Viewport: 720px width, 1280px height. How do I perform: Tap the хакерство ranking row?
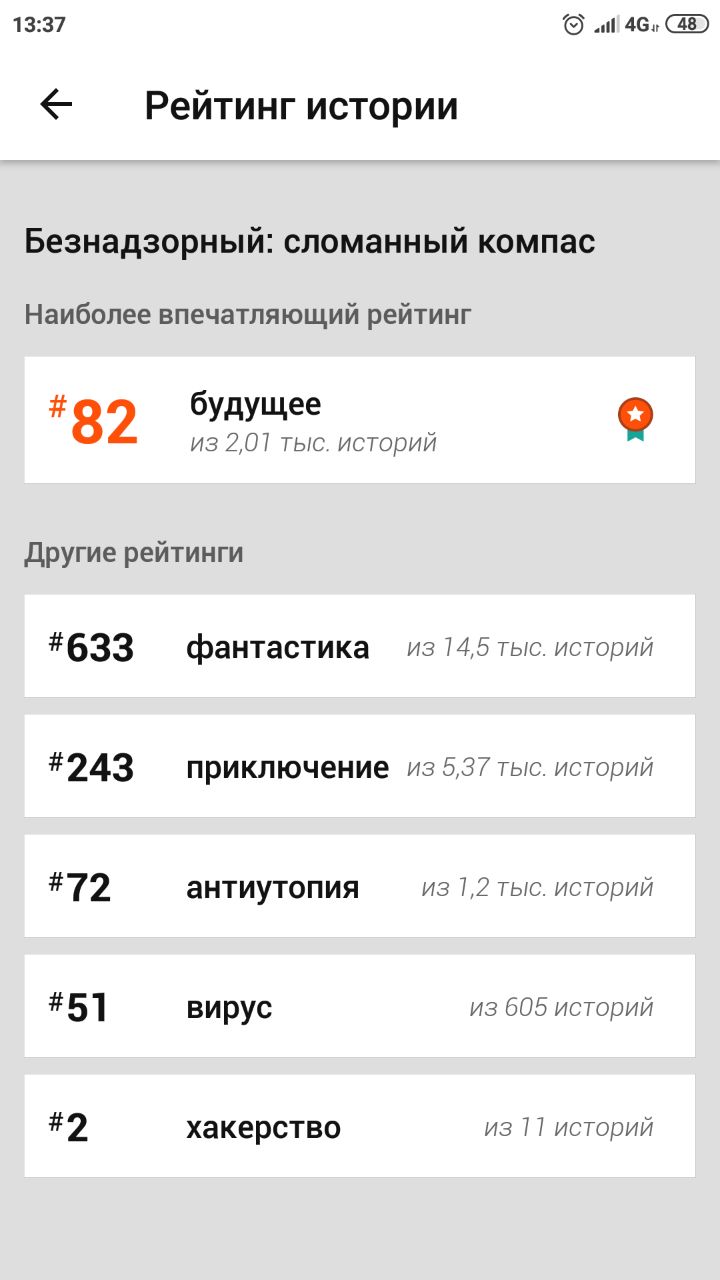tap(360, 1126)
